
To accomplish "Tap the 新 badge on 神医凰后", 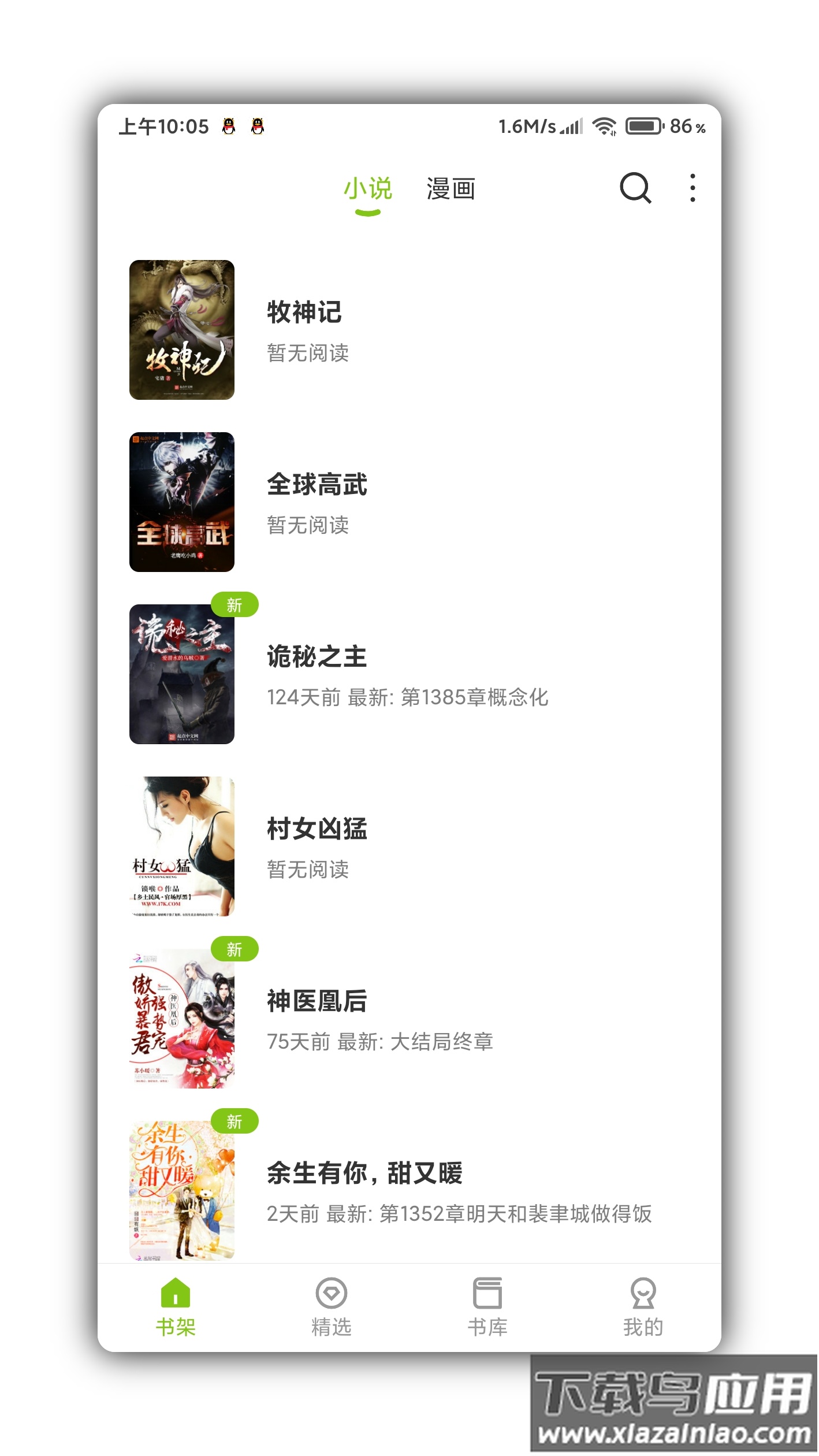I will click(x=234, y=950).
